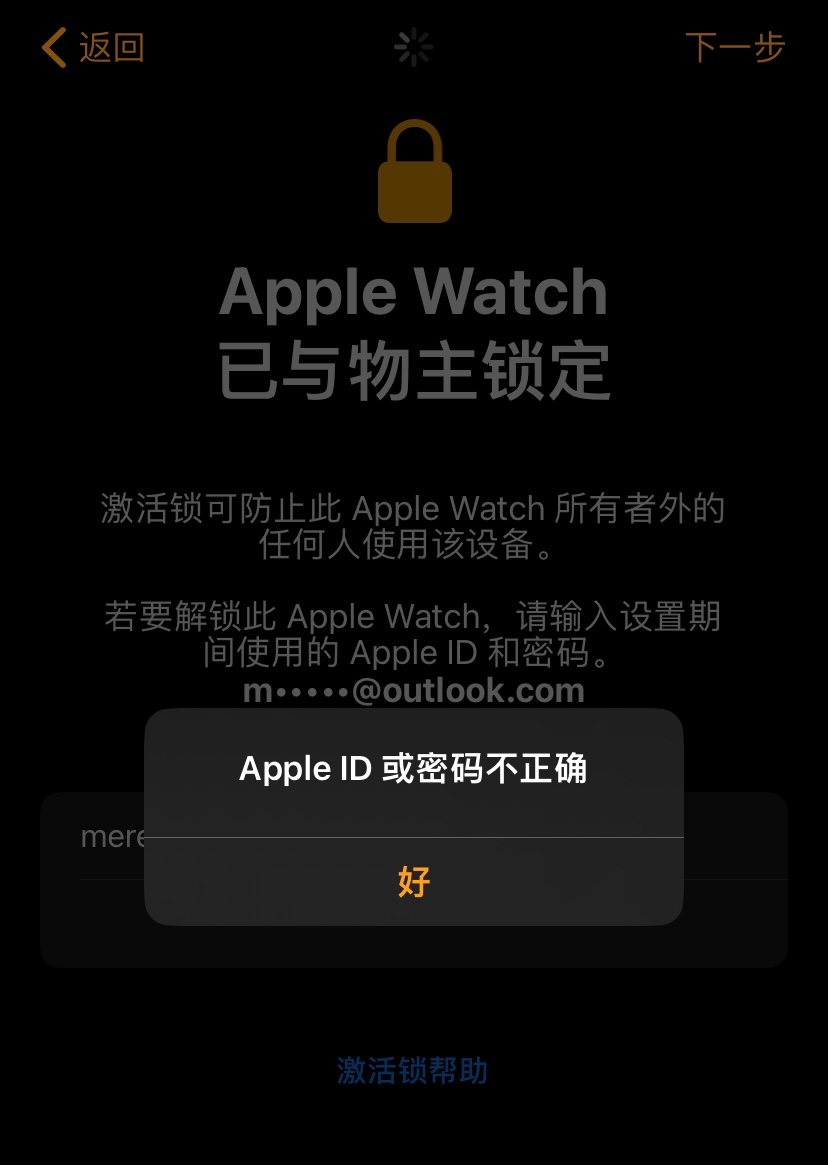The width and height of the screenshot is (828, 1165).
Task: Dismiss the alert by tapping 好
Action: pyautogui.click(x=414, y=882)
